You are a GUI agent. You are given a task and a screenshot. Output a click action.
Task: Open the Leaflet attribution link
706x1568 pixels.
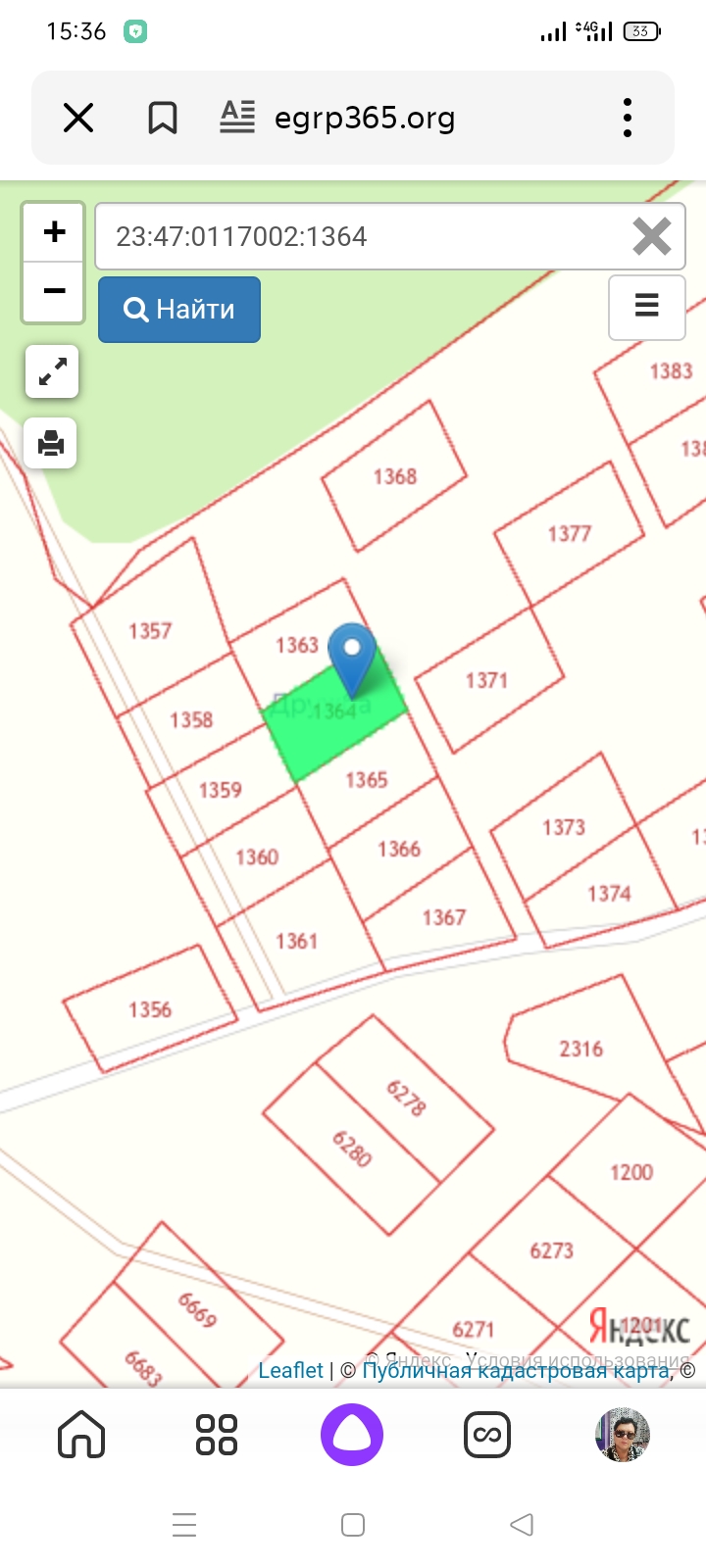pyautogui.click(x=290, y=1370)
